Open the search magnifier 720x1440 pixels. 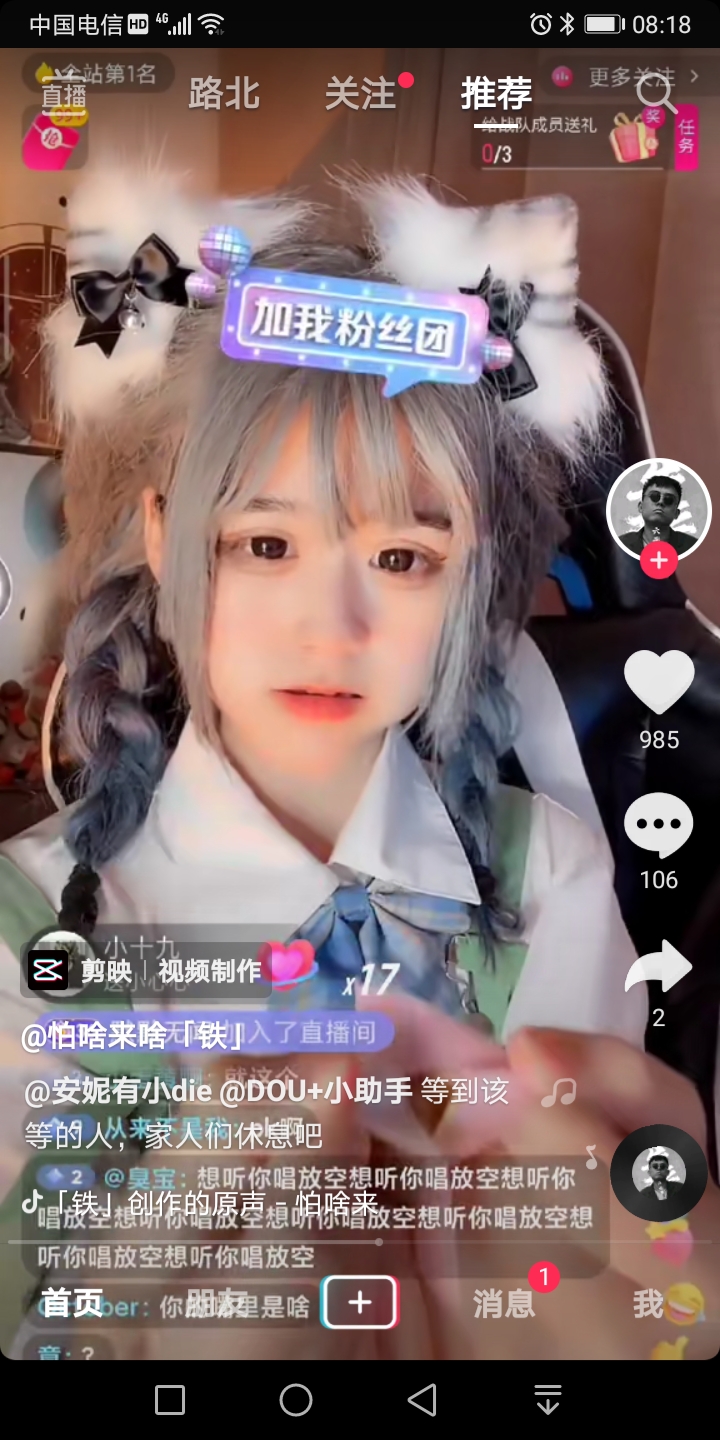656,94
